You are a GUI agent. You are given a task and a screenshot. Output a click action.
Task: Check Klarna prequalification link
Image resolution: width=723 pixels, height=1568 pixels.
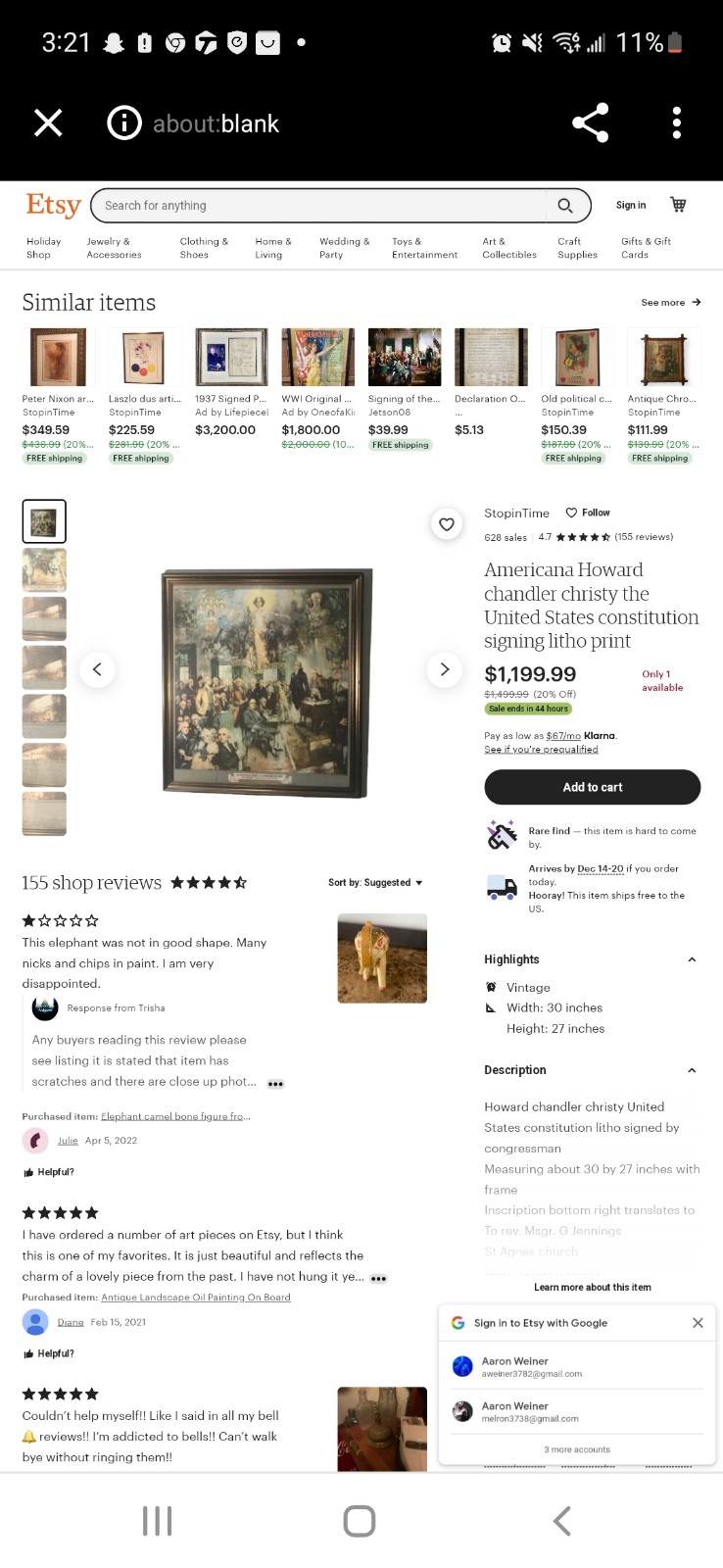(541, 749)
